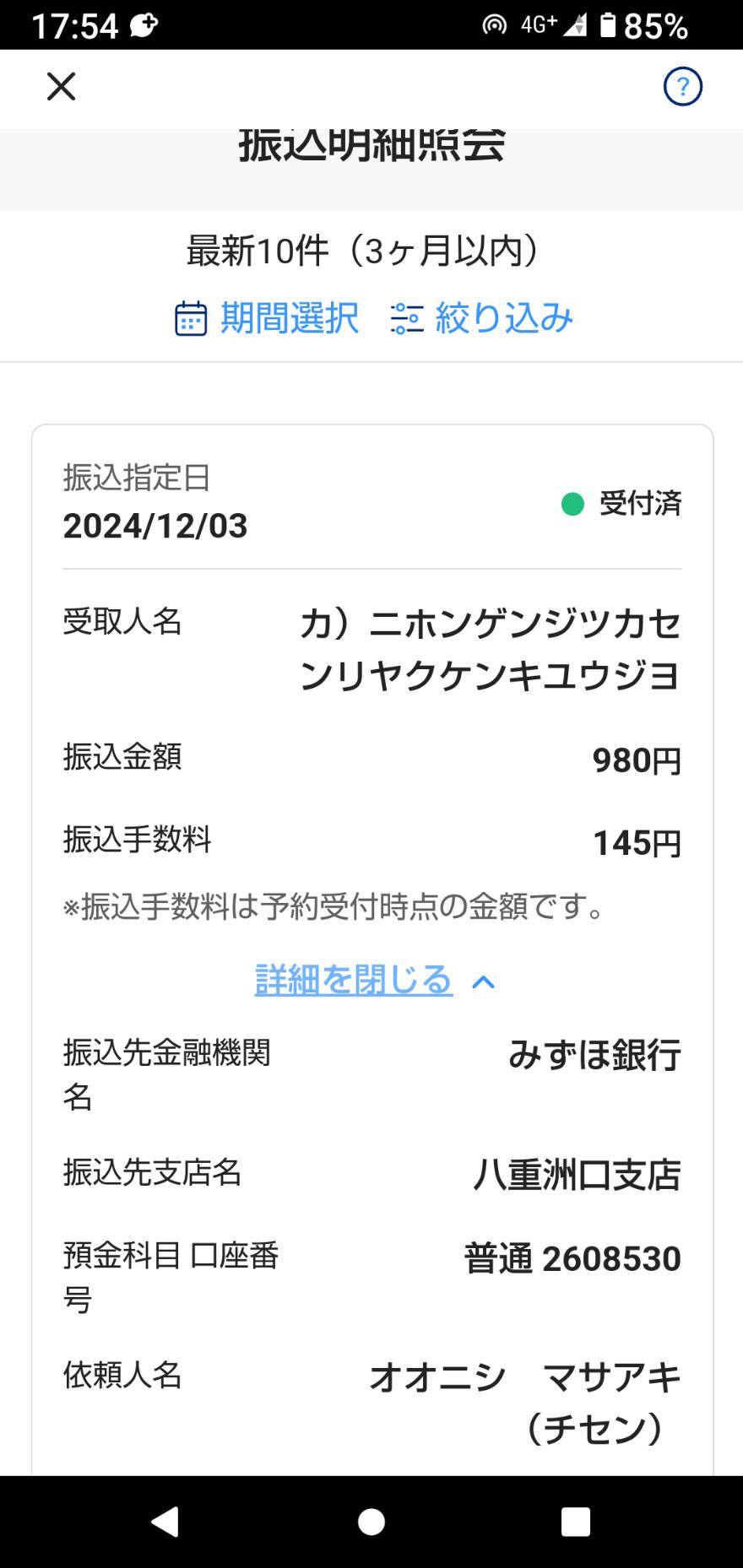Collapse details with 詳細を閉じる
Image resolution: width=743 pixels, height=1568 pixels.
(375, 980)
